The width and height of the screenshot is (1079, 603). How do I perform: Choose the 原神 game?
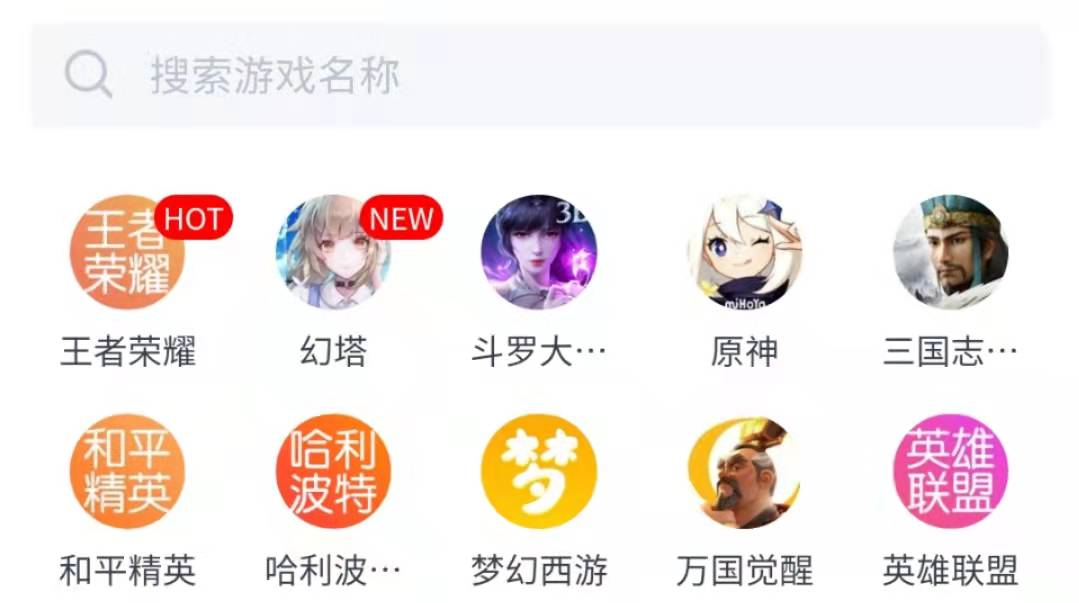744,253
